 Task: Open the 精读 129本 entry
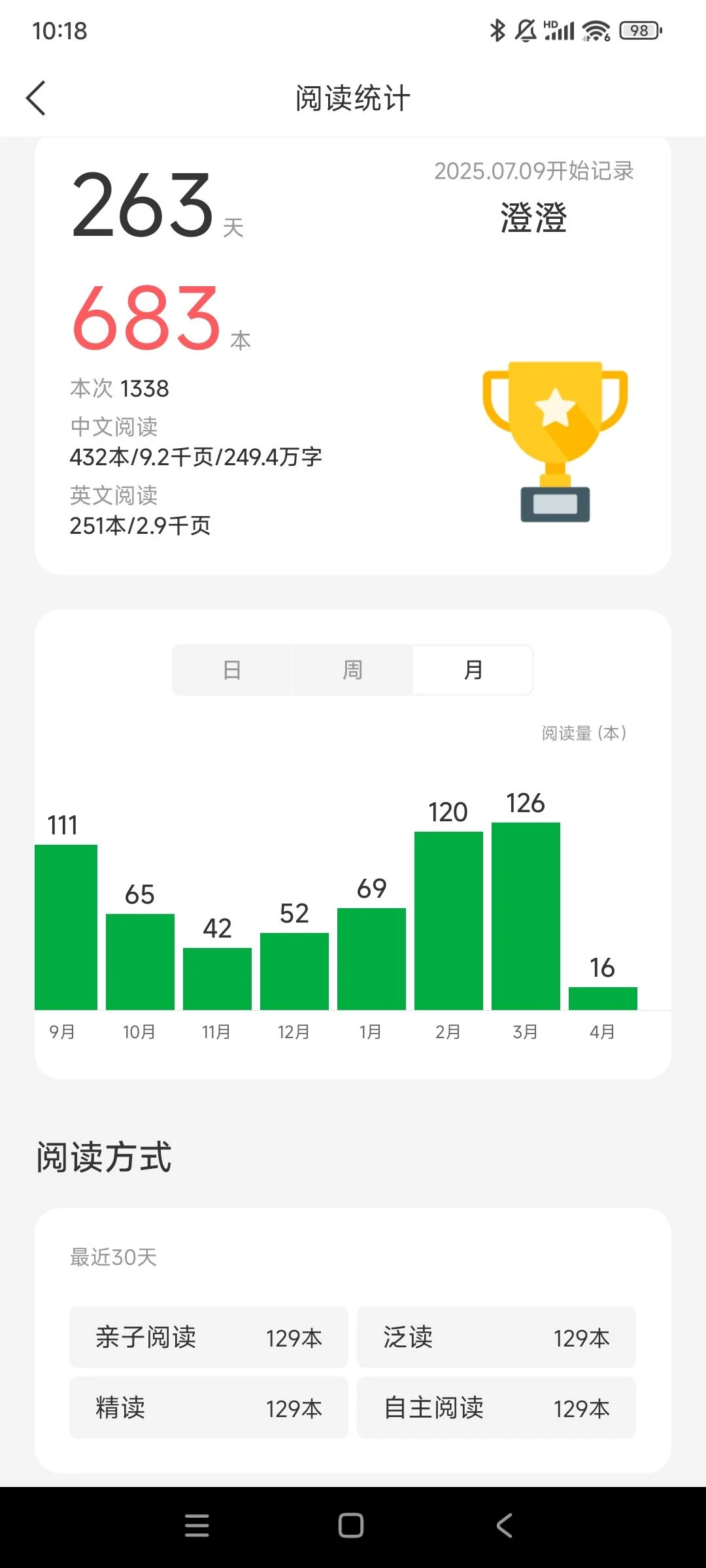click(x=209, y=1408)
